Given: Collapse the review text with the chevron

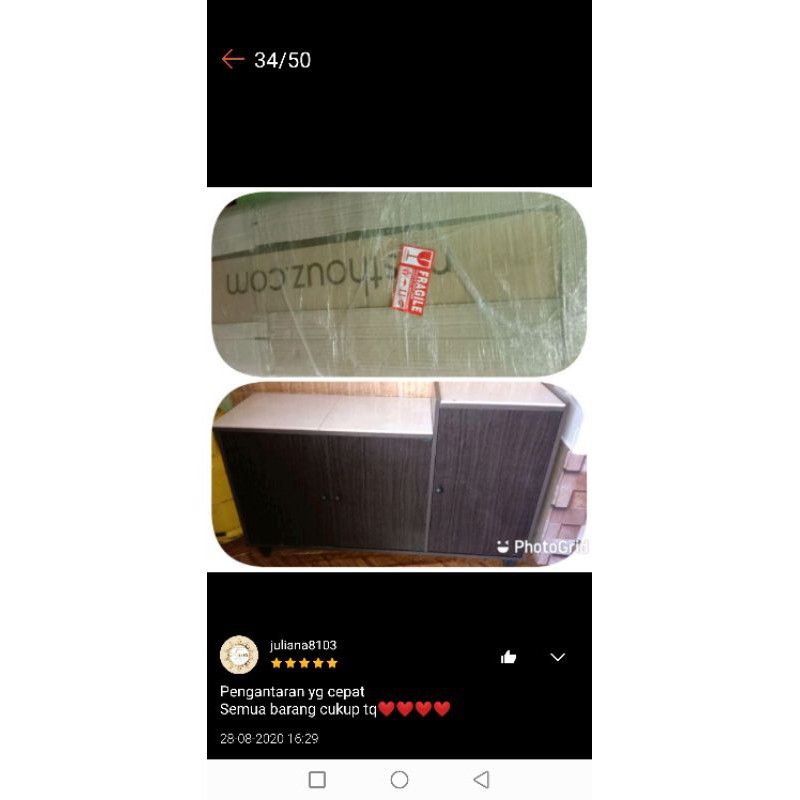Looking at the screenshot, I should pyautogui.click(x=558, y=657).
